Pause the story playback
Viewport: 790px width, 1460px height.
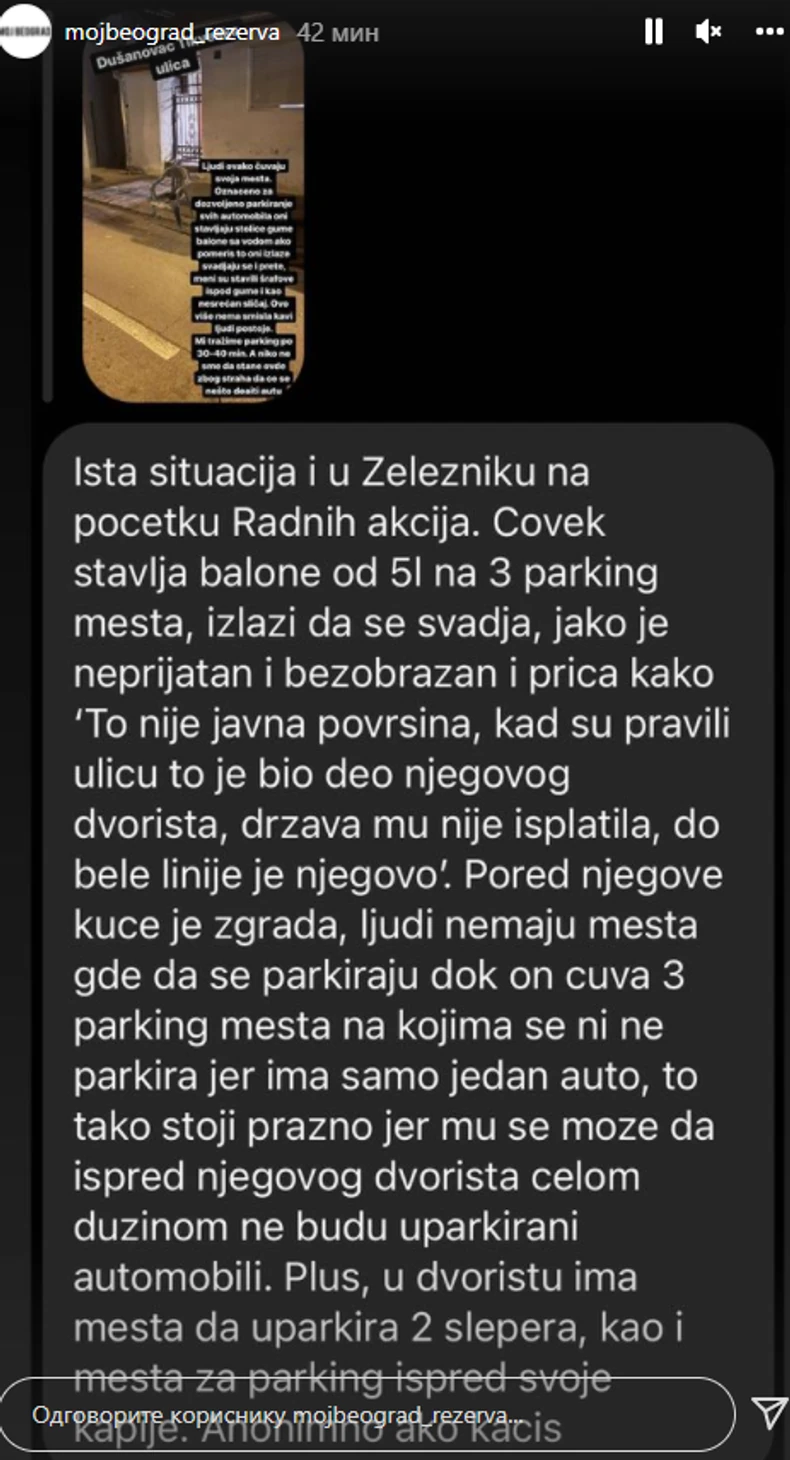click(653, 32)
